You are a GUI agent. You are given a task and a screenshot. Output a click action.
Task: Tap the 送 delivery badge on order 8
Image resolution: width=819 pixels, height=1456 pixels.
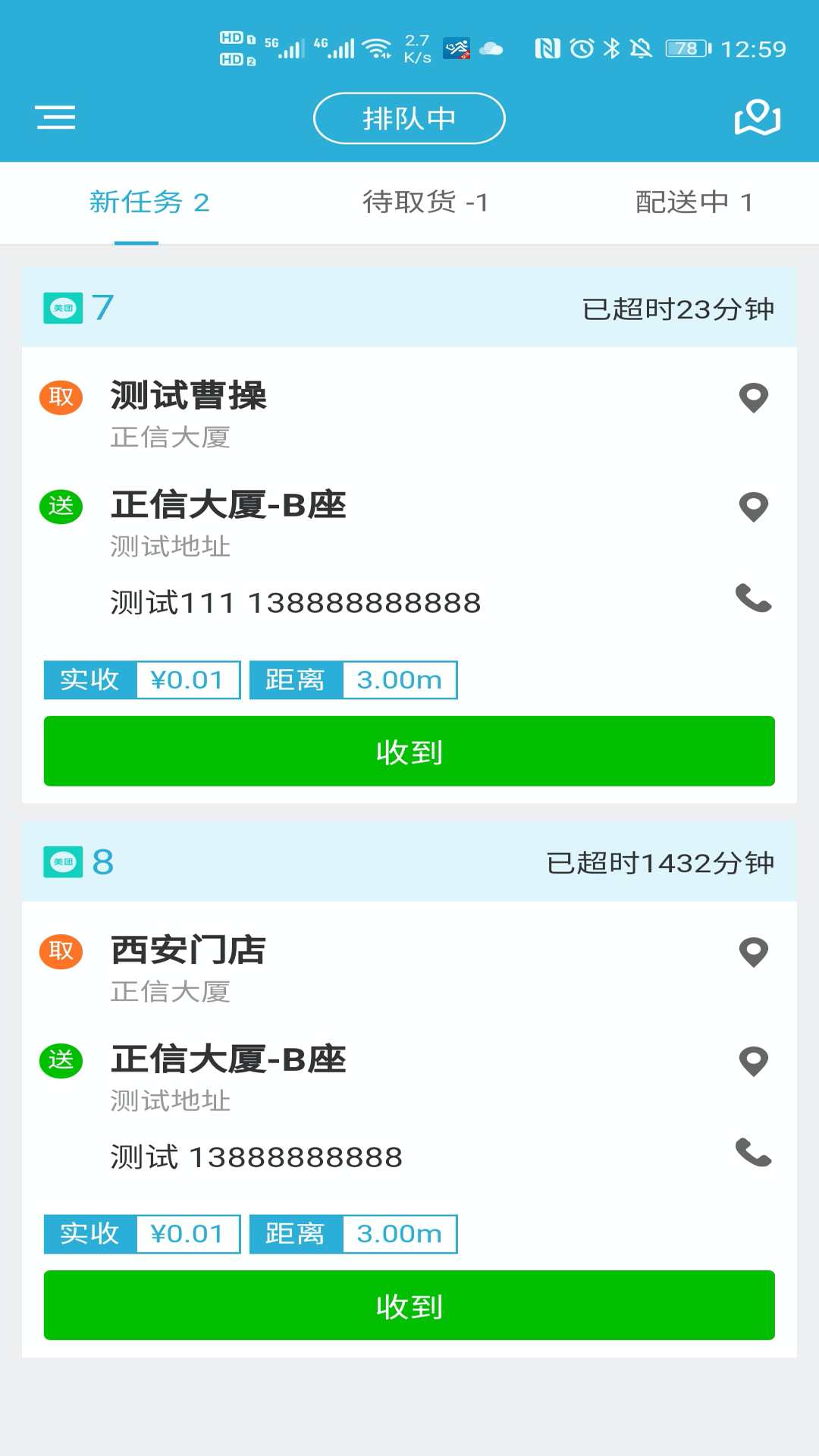pyautogui.click(x=62, y=1059)
